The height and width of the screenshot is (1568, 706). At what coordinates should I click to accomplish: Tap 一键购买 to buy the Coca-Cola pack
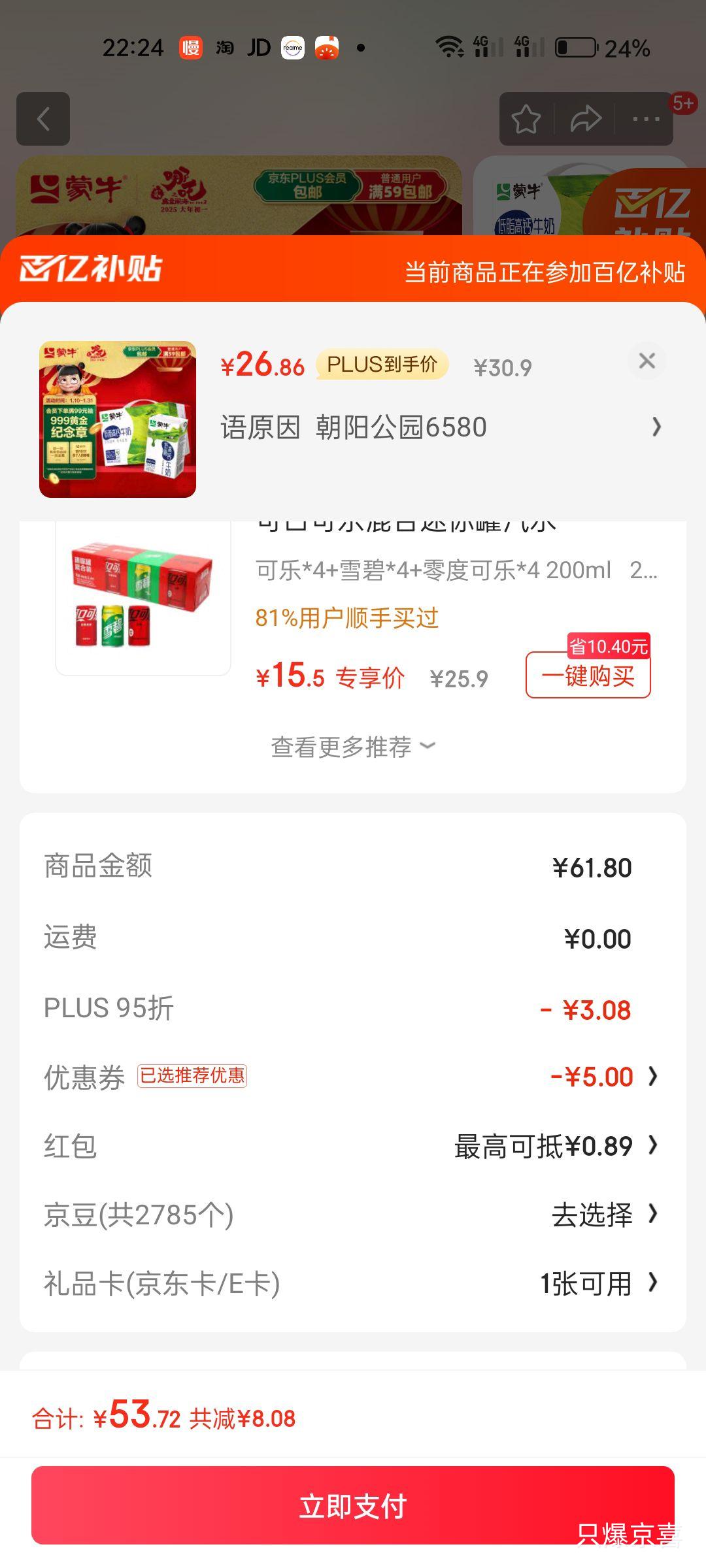[x=587, y=678]
